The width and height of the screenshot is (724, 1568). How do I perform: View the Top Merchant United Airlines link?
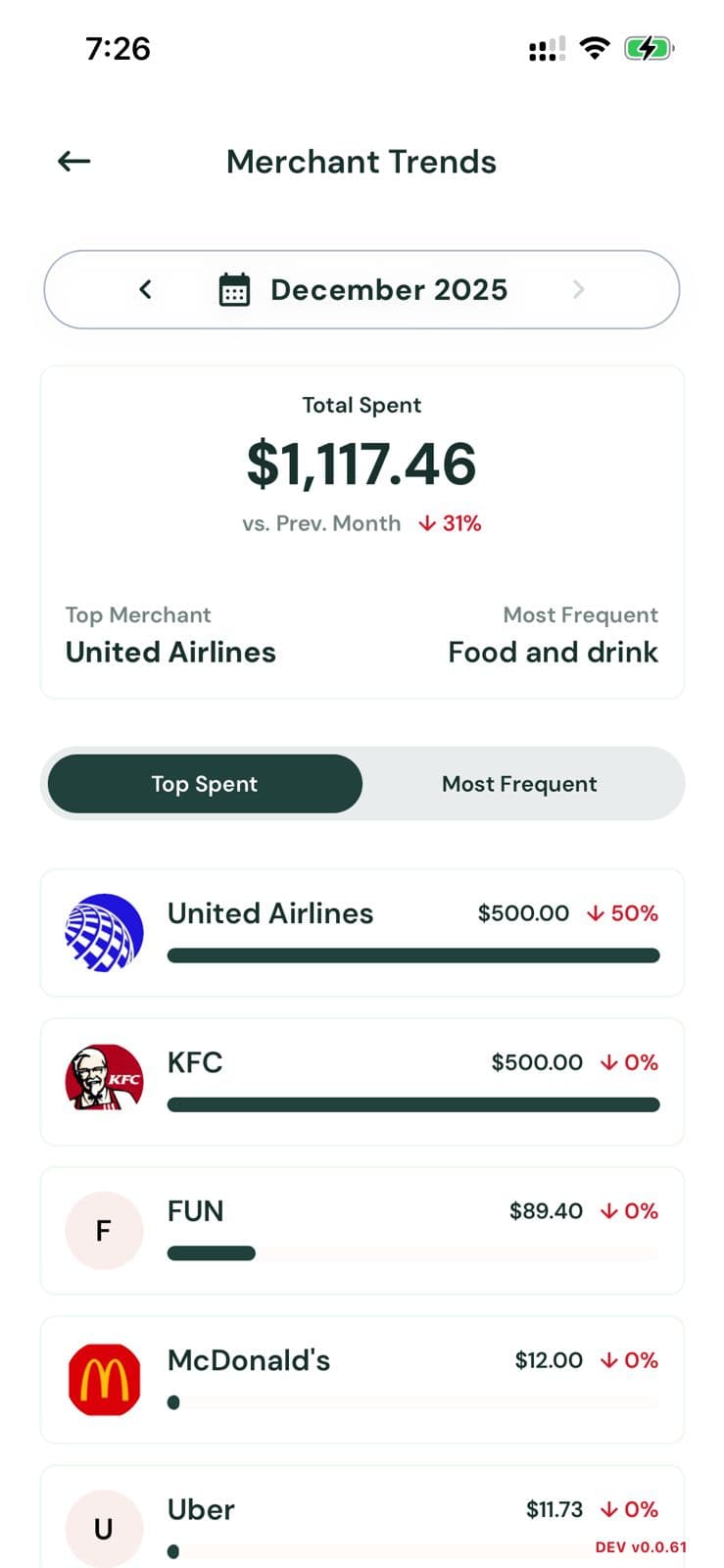coord(170,652)
